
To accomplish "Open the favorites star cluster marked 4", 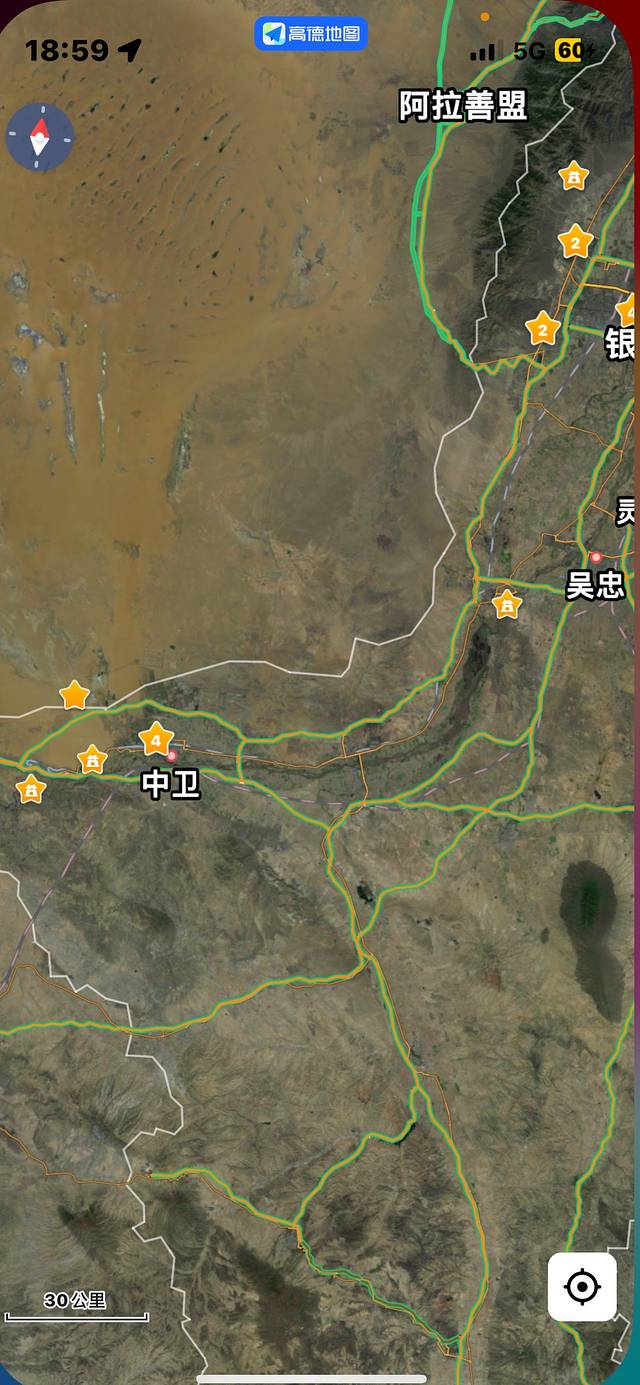I will click(x=156, y=739).
